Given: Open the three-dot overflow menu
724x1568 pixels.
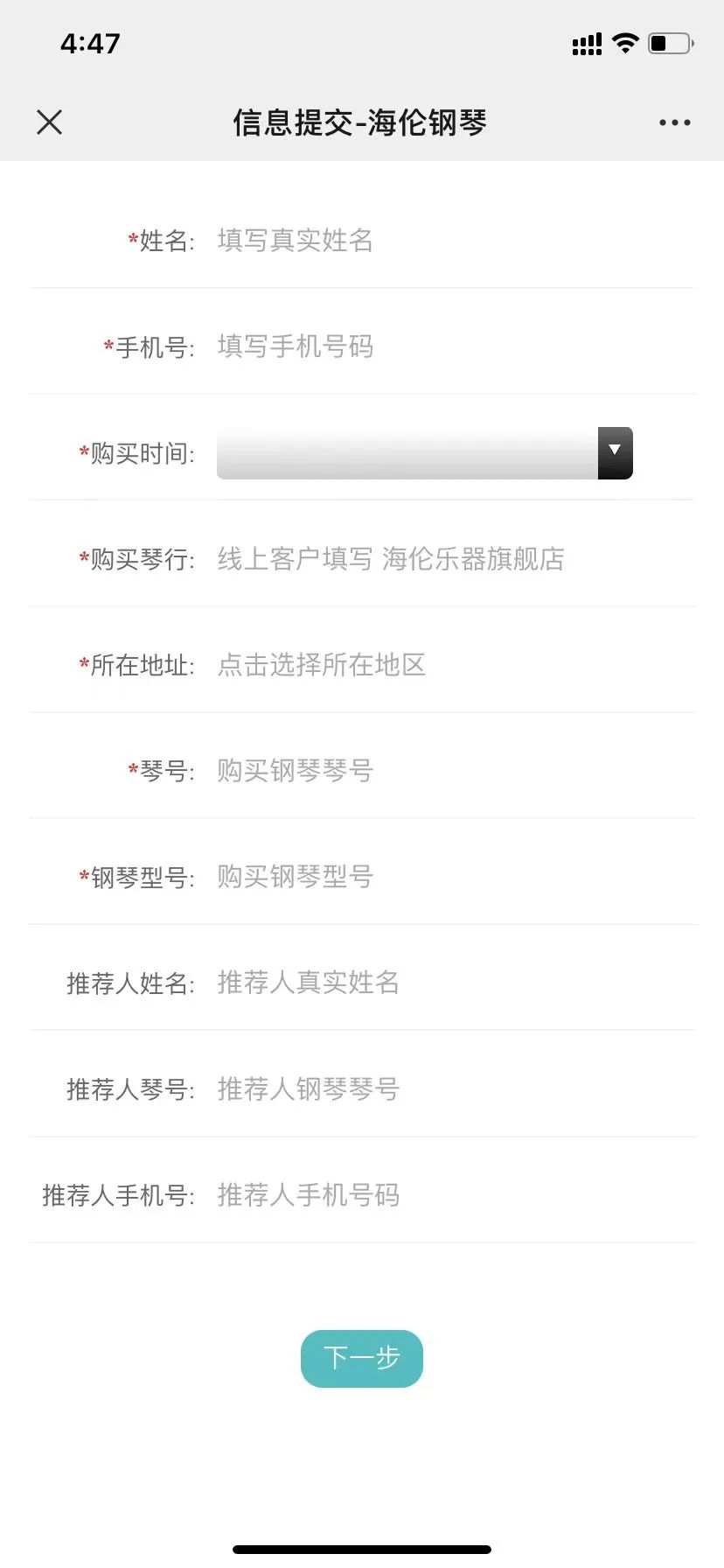Looking at the screenshot, I should (674, 122).
